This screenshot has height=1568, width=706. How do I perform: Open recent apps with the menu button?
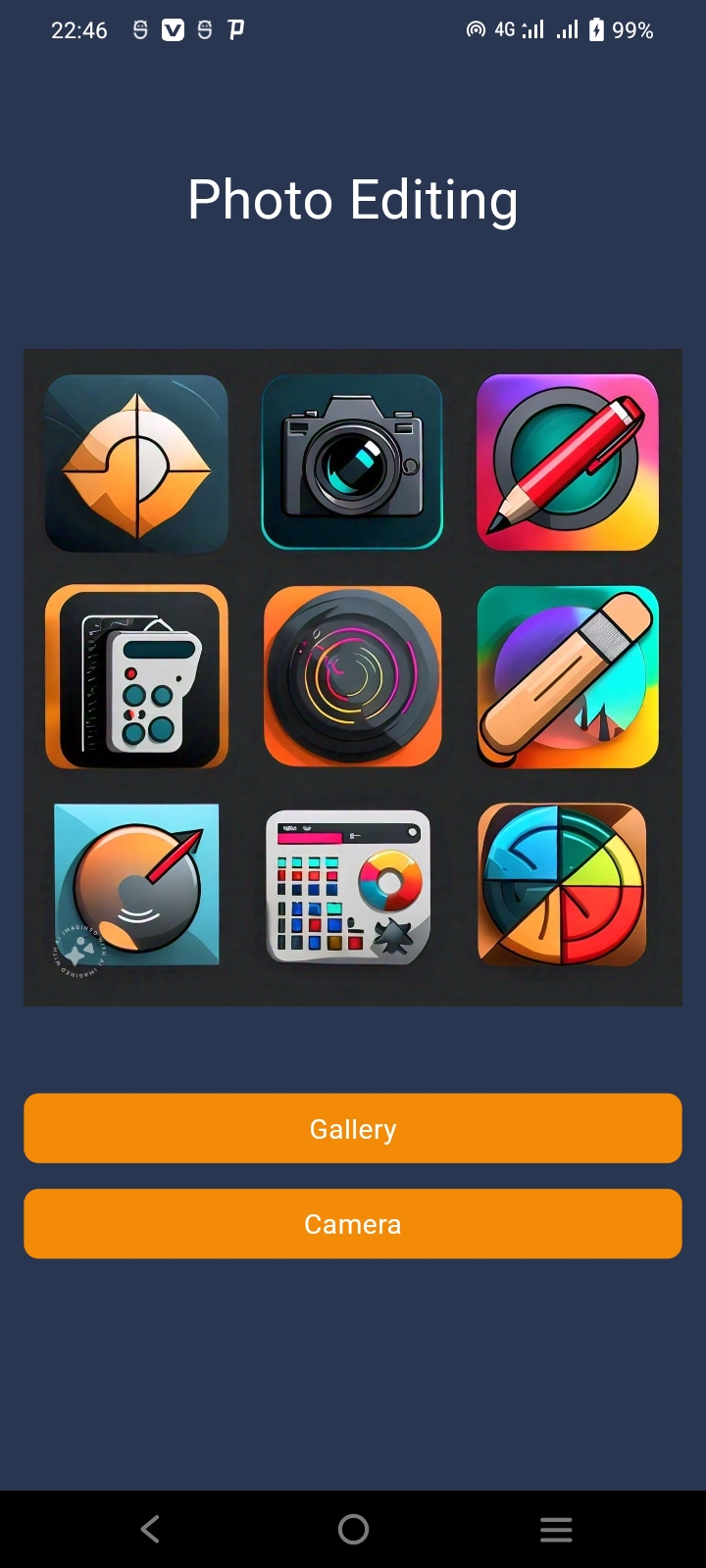point(556,1528)
